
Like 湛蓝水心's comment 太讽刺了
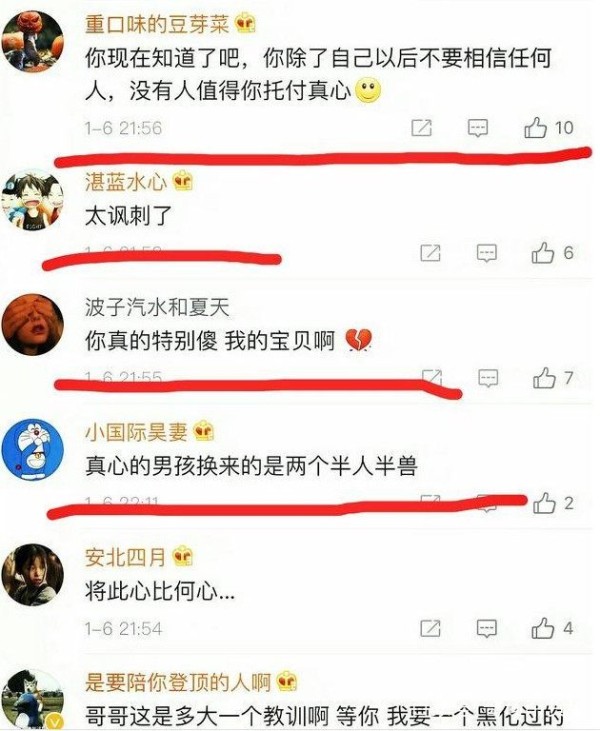(543, 253)
